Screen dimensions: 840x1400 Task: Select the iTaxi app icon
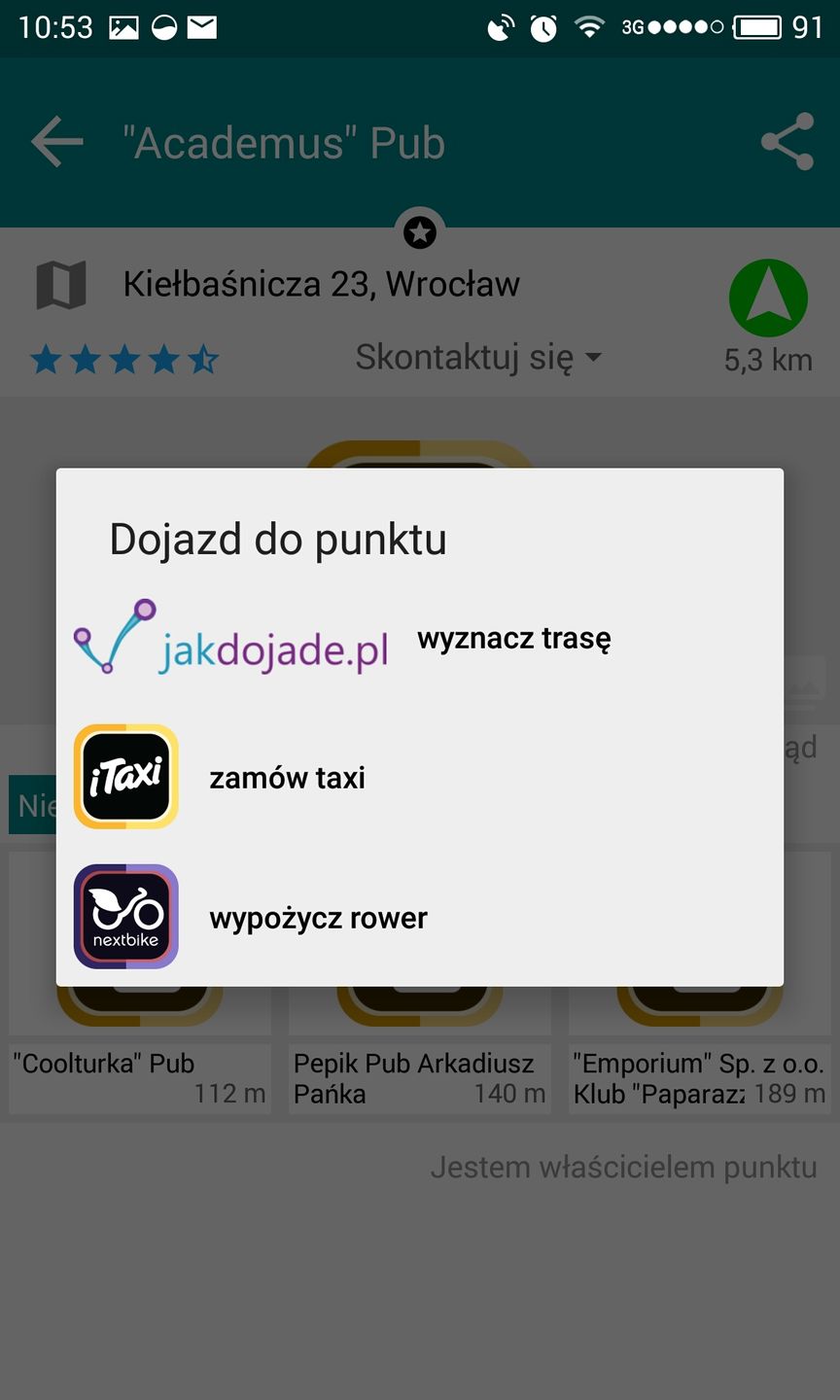[x=125, y=777]
